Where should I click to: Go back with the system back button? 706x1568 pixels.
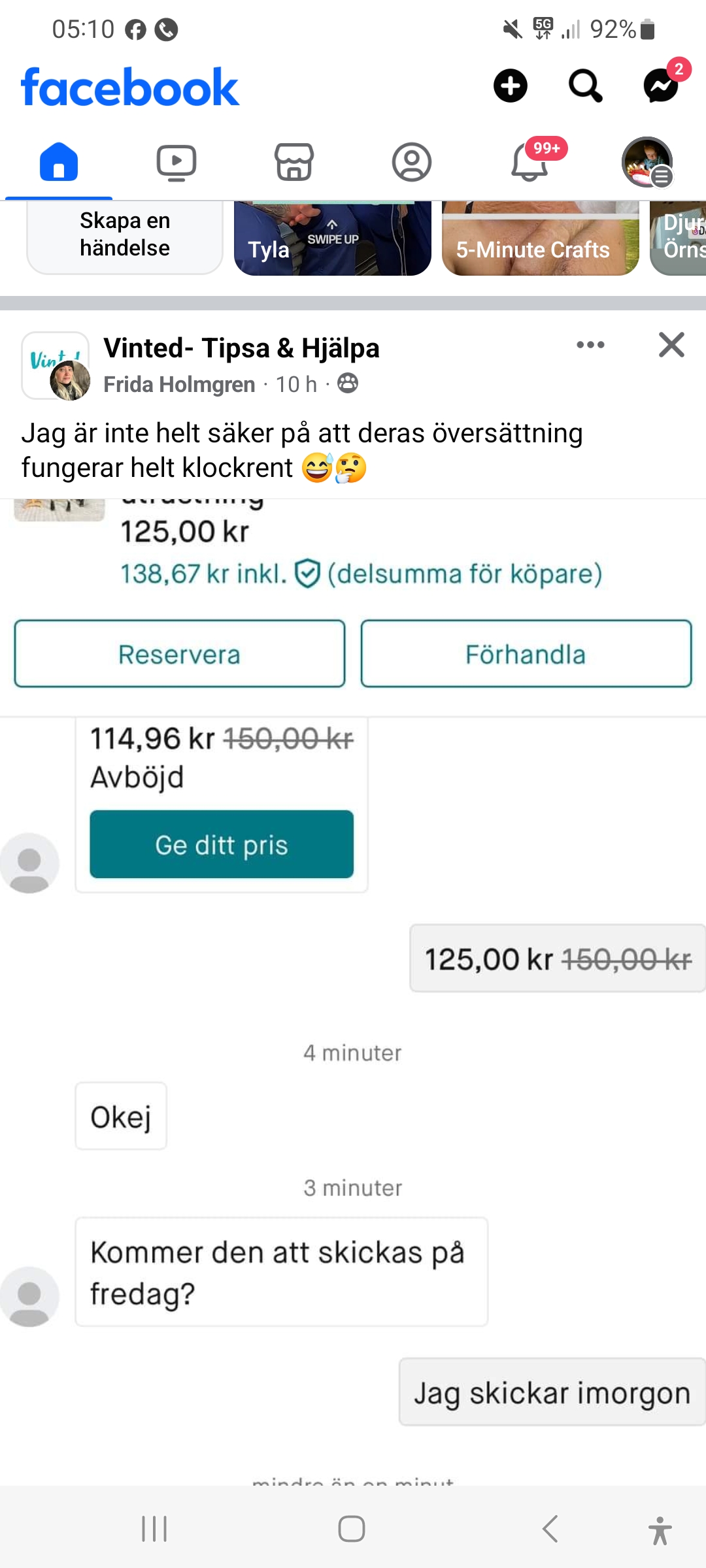[550, 1529]
